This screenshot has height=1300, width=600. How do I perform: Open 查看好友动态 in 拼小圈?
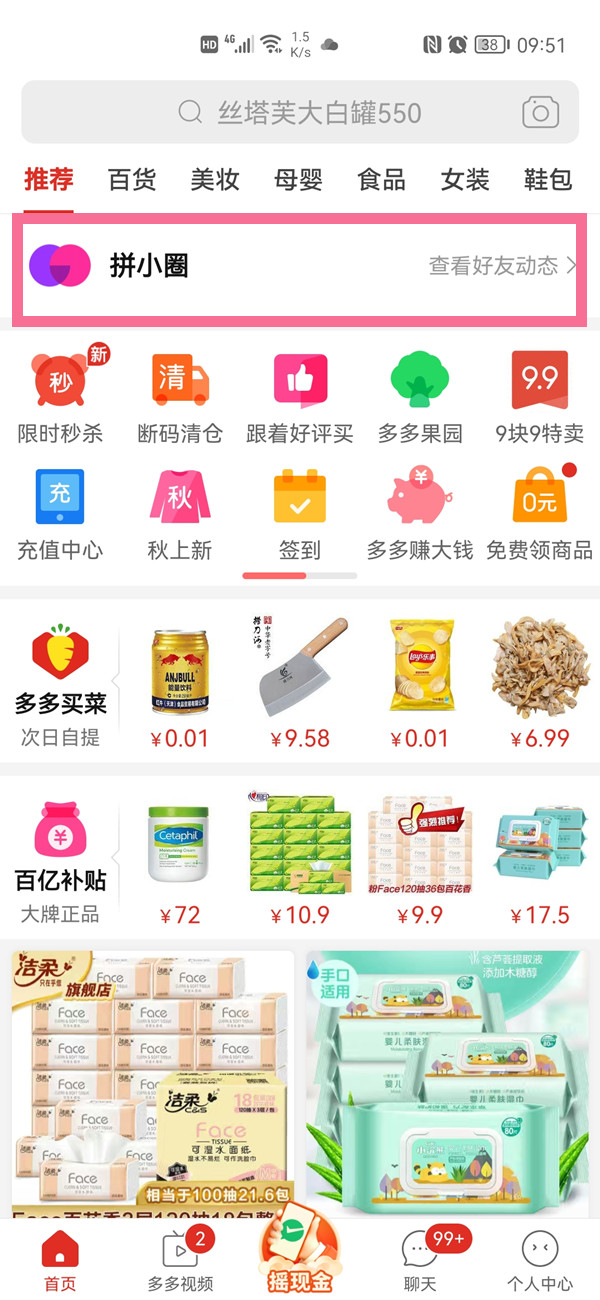(502, 266)
